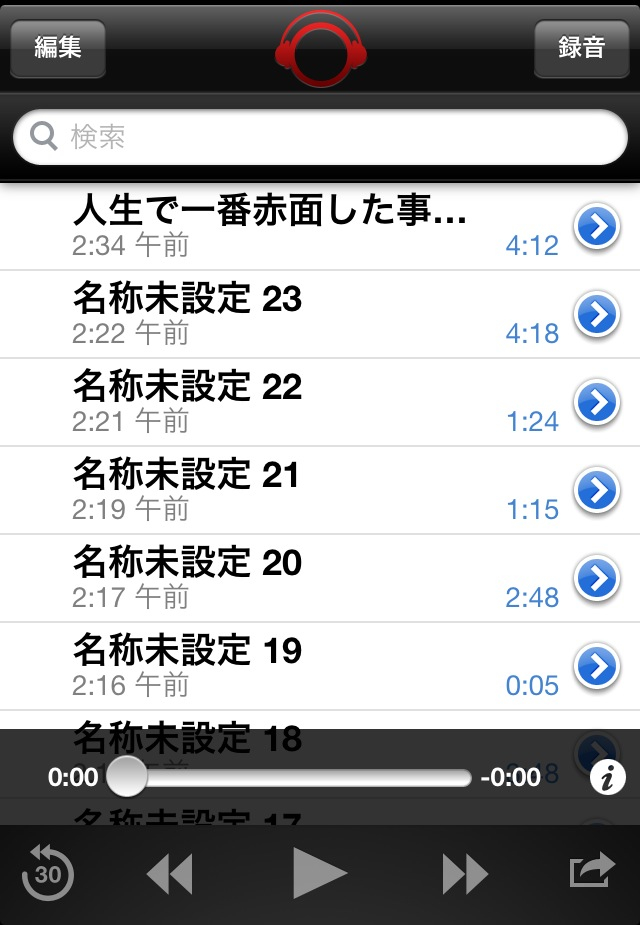This screenshot has height=925, width=640.
Task: Open the recording 人生で一番赤面した事…
Action: (x=270, y=226)
